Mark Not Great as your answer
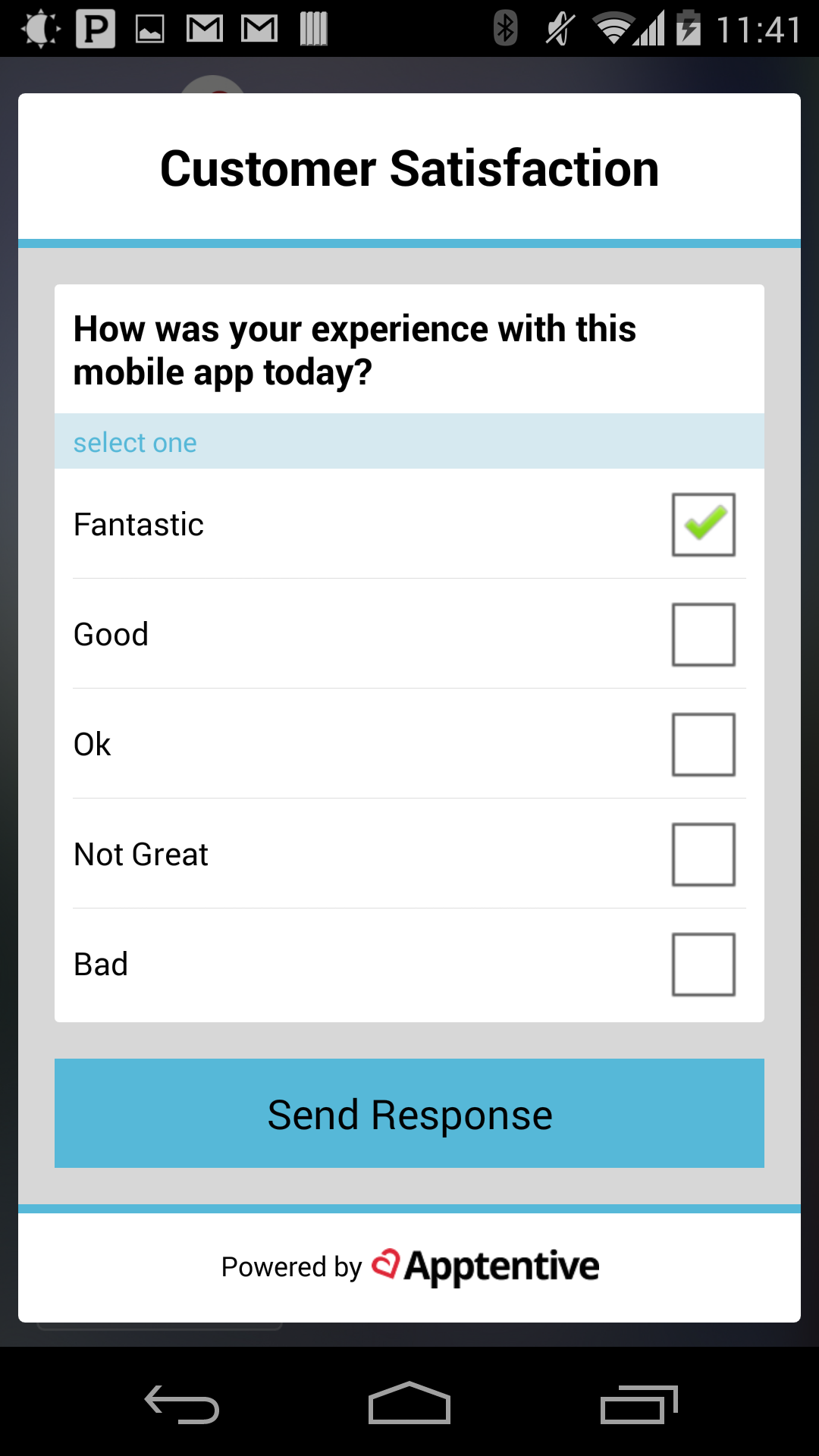819x1456 pixels. pos(704,855)
